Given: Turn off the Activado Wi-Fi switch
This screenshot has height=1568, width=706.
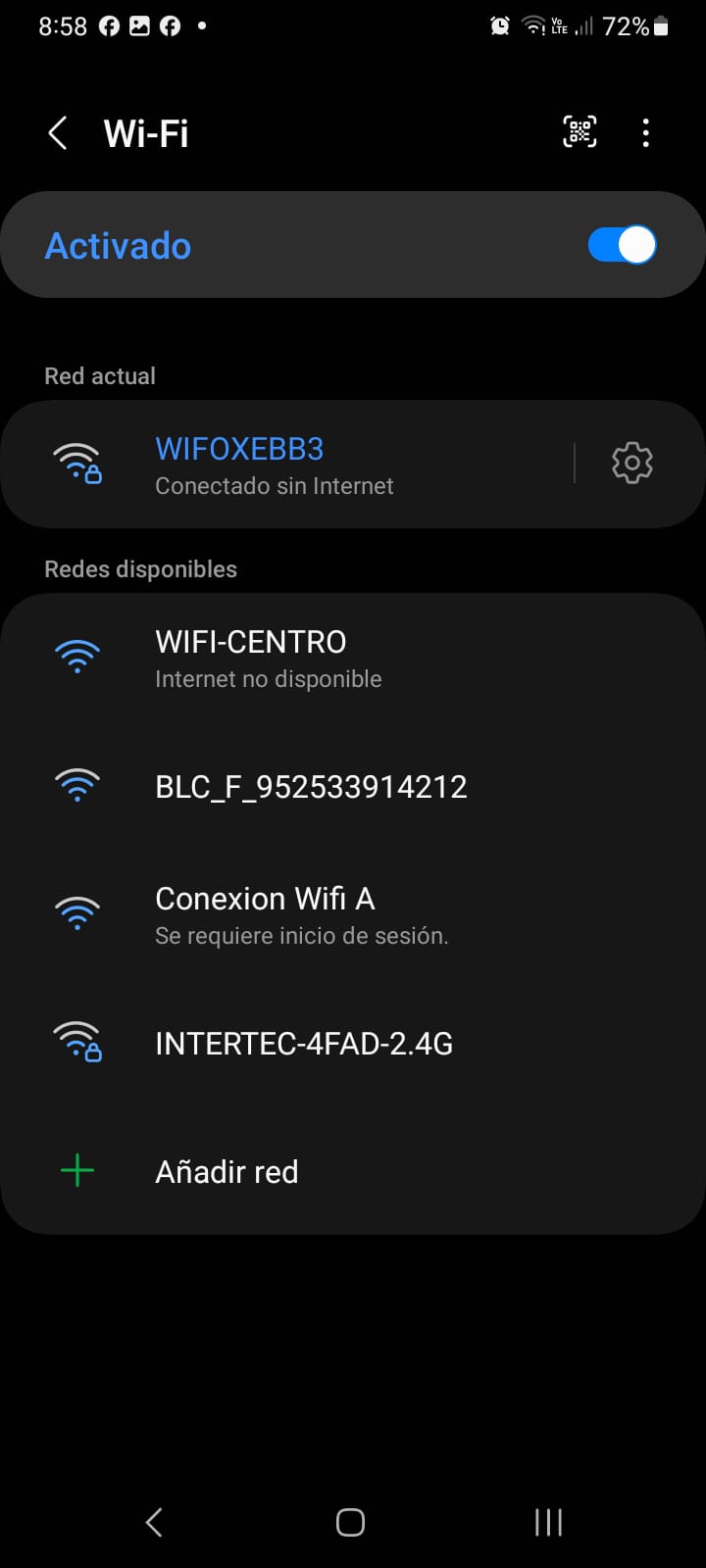Looking at the screenshot, I should (x=622, y=245).
